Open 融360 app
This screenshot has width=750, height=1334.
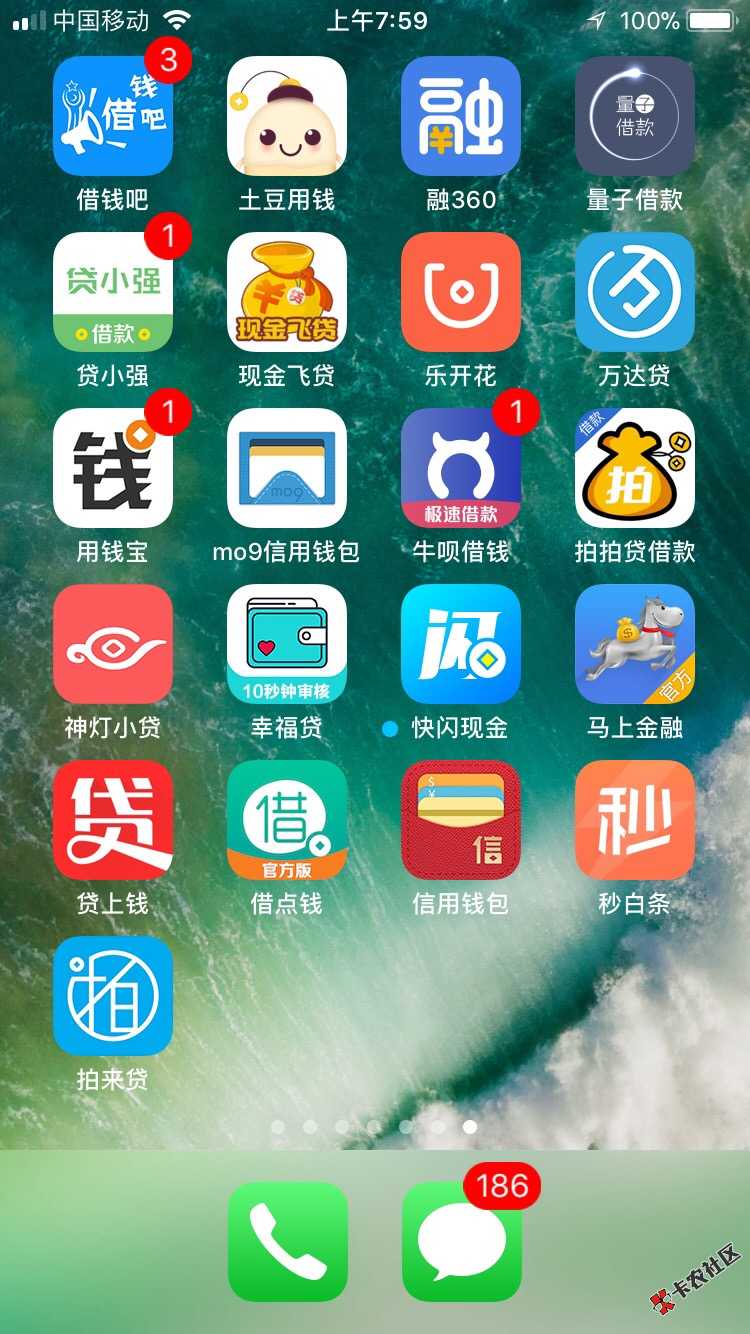[461, 116]
